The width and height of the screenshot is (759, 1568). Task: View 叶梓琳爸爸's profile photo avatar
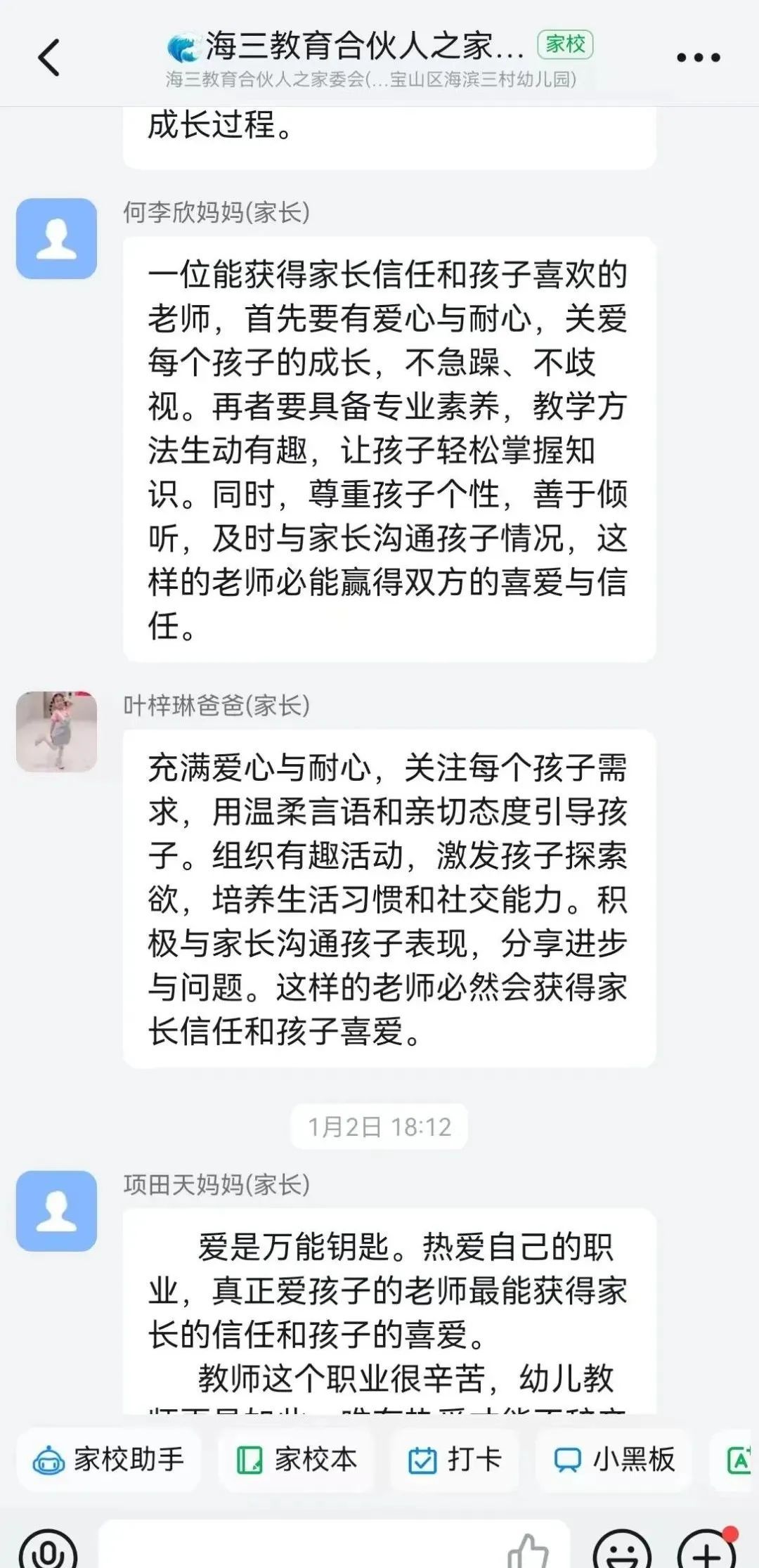56,731
